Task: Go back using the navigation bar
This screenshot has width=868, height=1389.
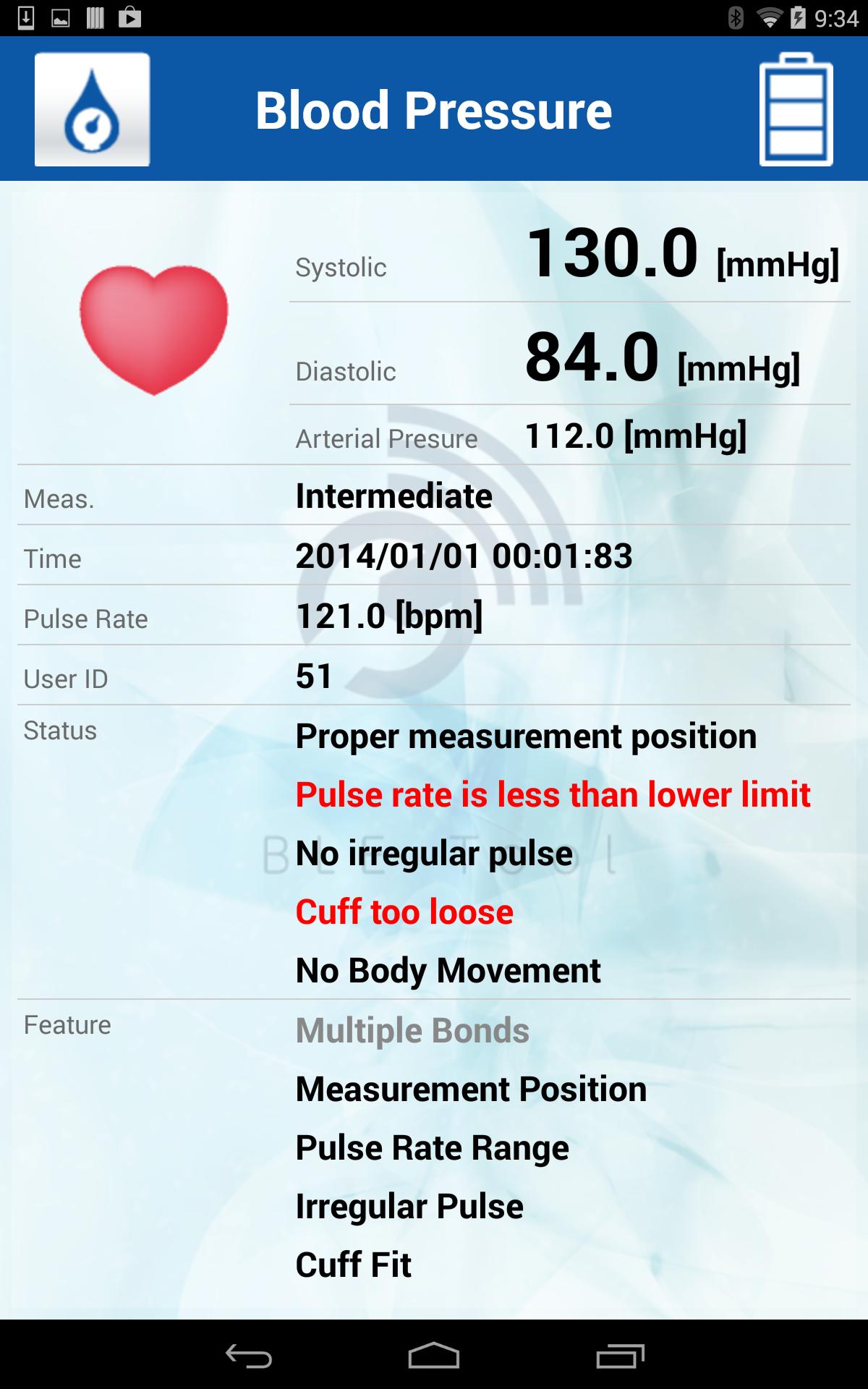Action: click(x=248, y=1356)
